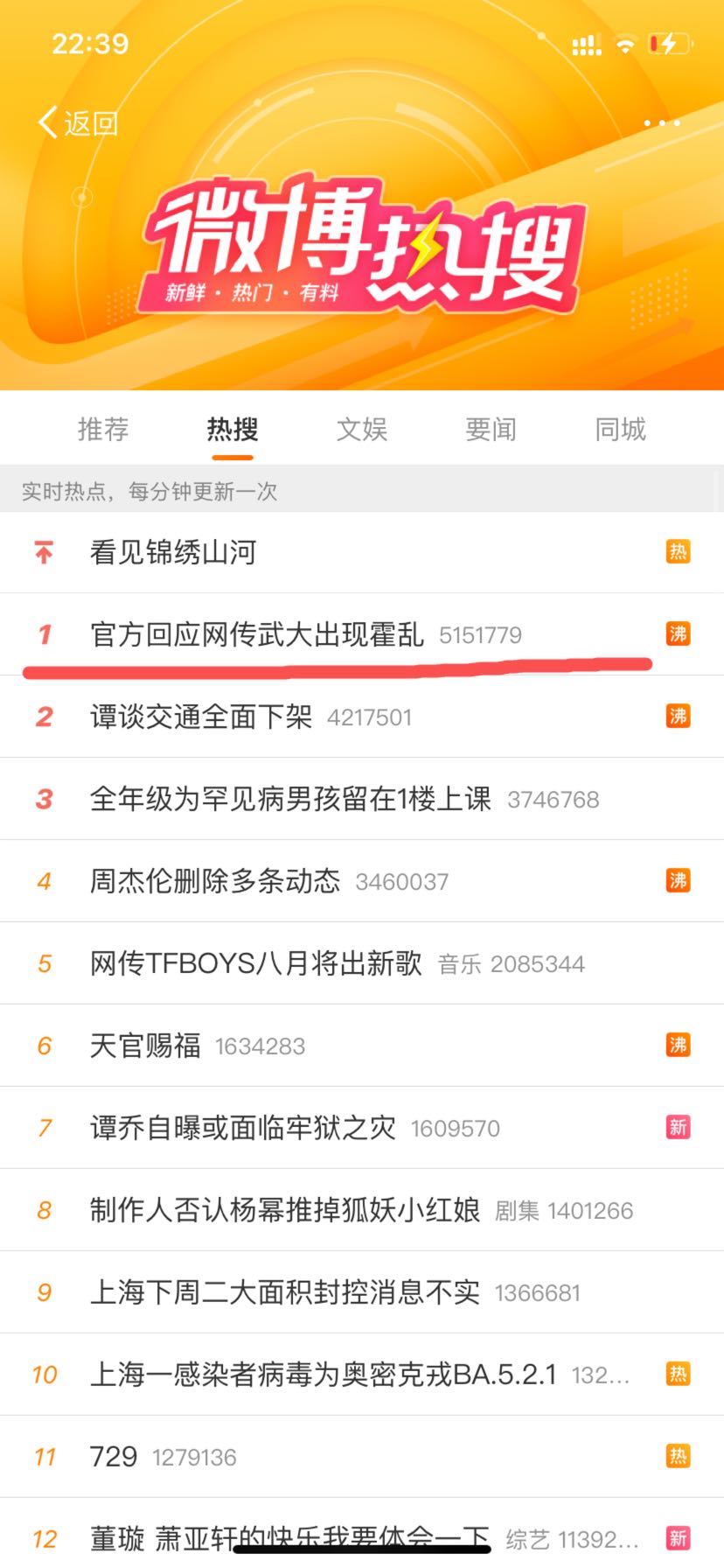Open topic 周杰伦删除多条动态
This screenshot has height=1568, width=724.
tap(362, 881)
